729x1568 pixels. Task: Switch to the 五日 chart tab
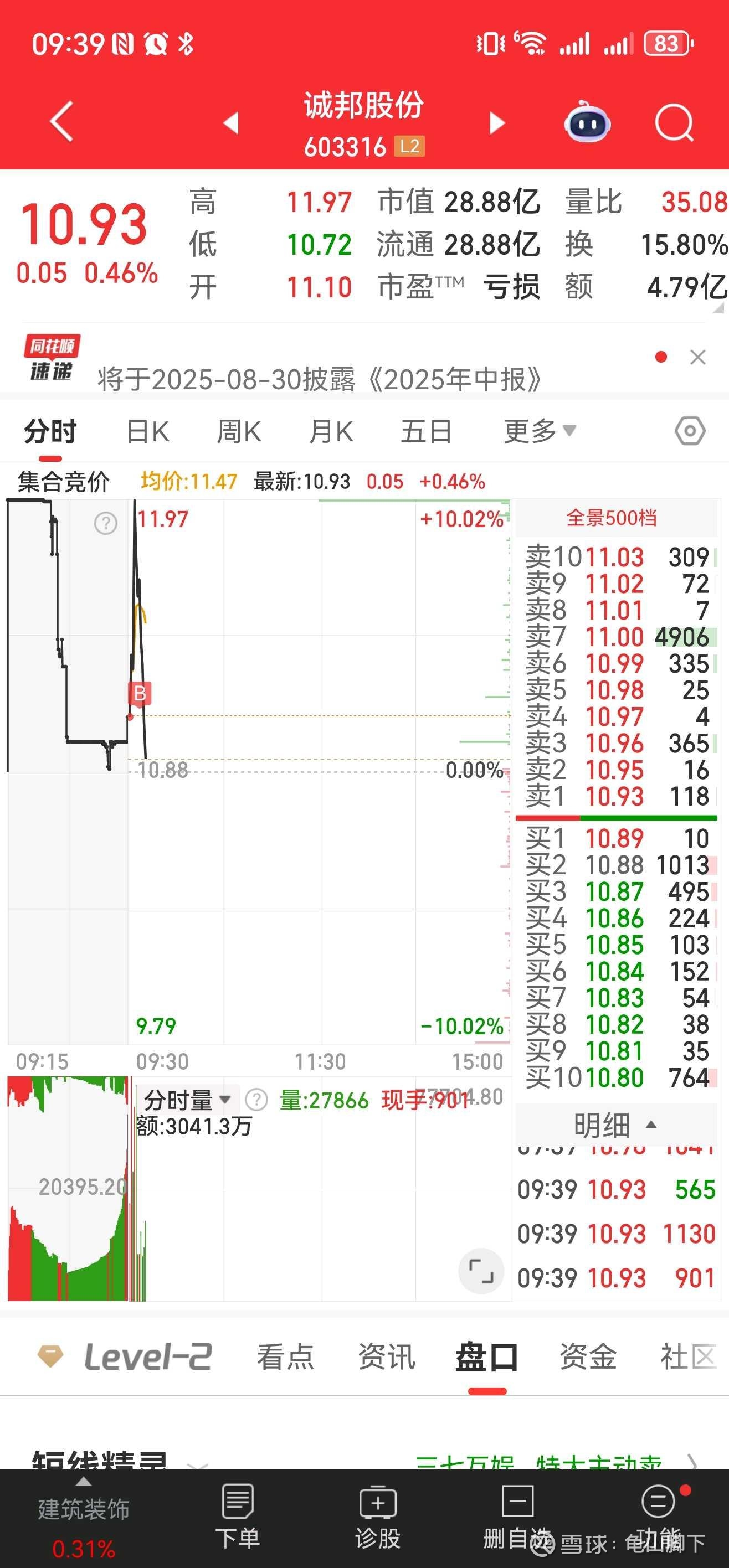(x=425, y=431)
